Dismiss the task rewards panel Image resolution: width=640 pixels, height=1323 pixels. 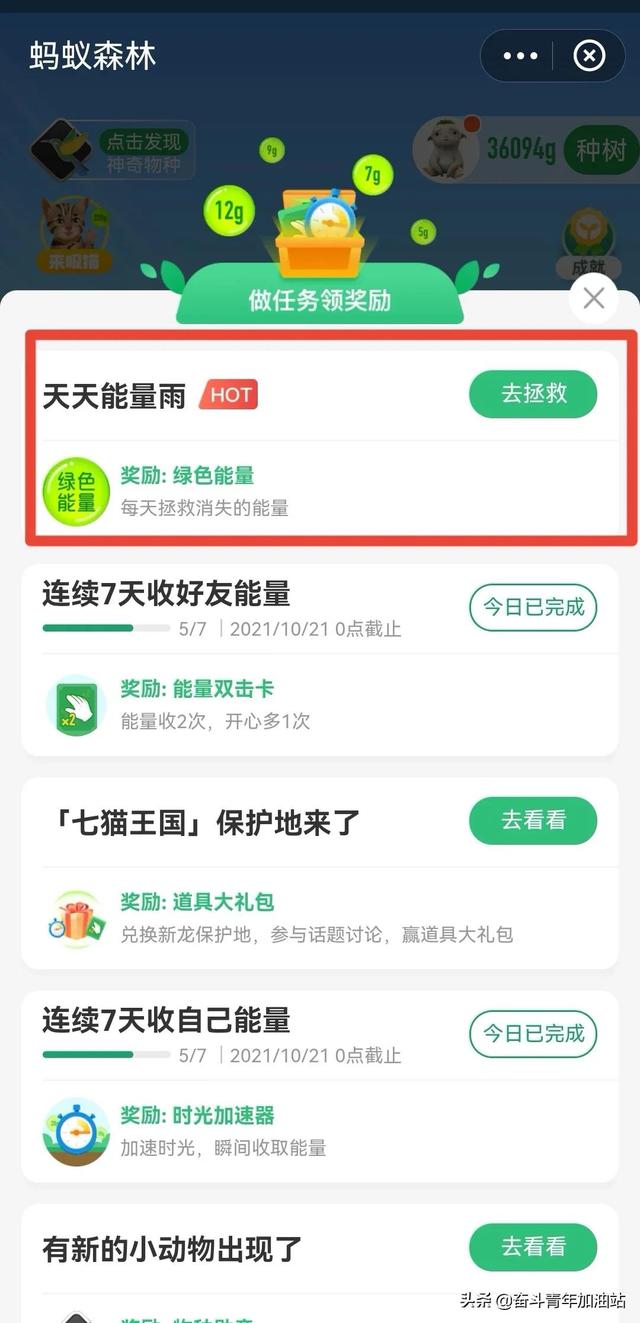tap(594, 298)
